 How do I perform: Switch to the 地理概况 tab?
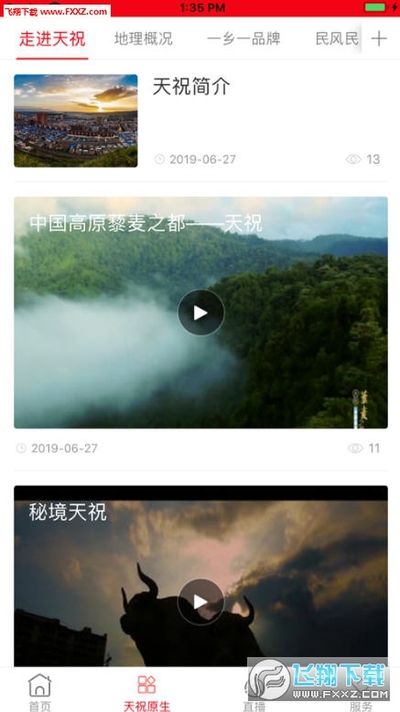[x=143, y=39]
